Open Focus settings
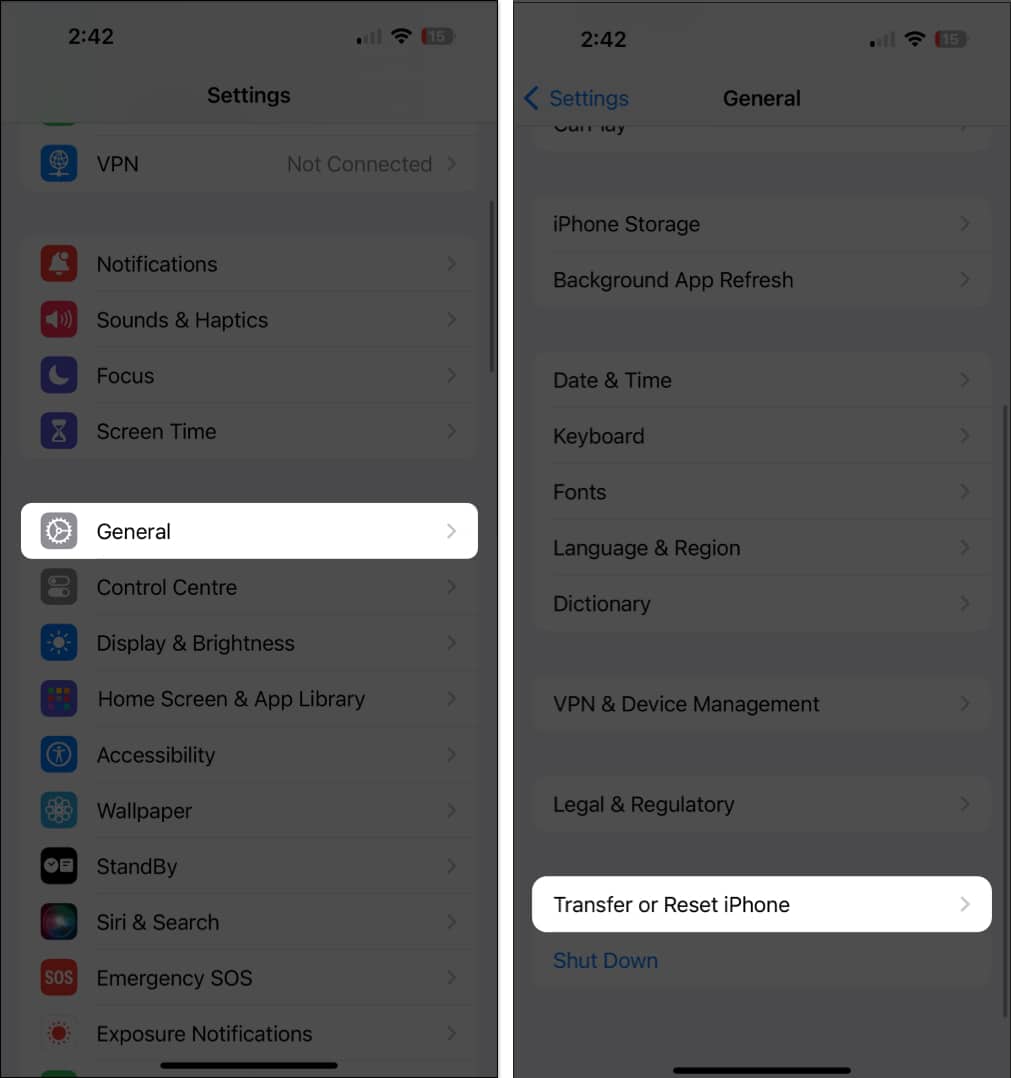1011x1078 pixels. coord(249,376)
